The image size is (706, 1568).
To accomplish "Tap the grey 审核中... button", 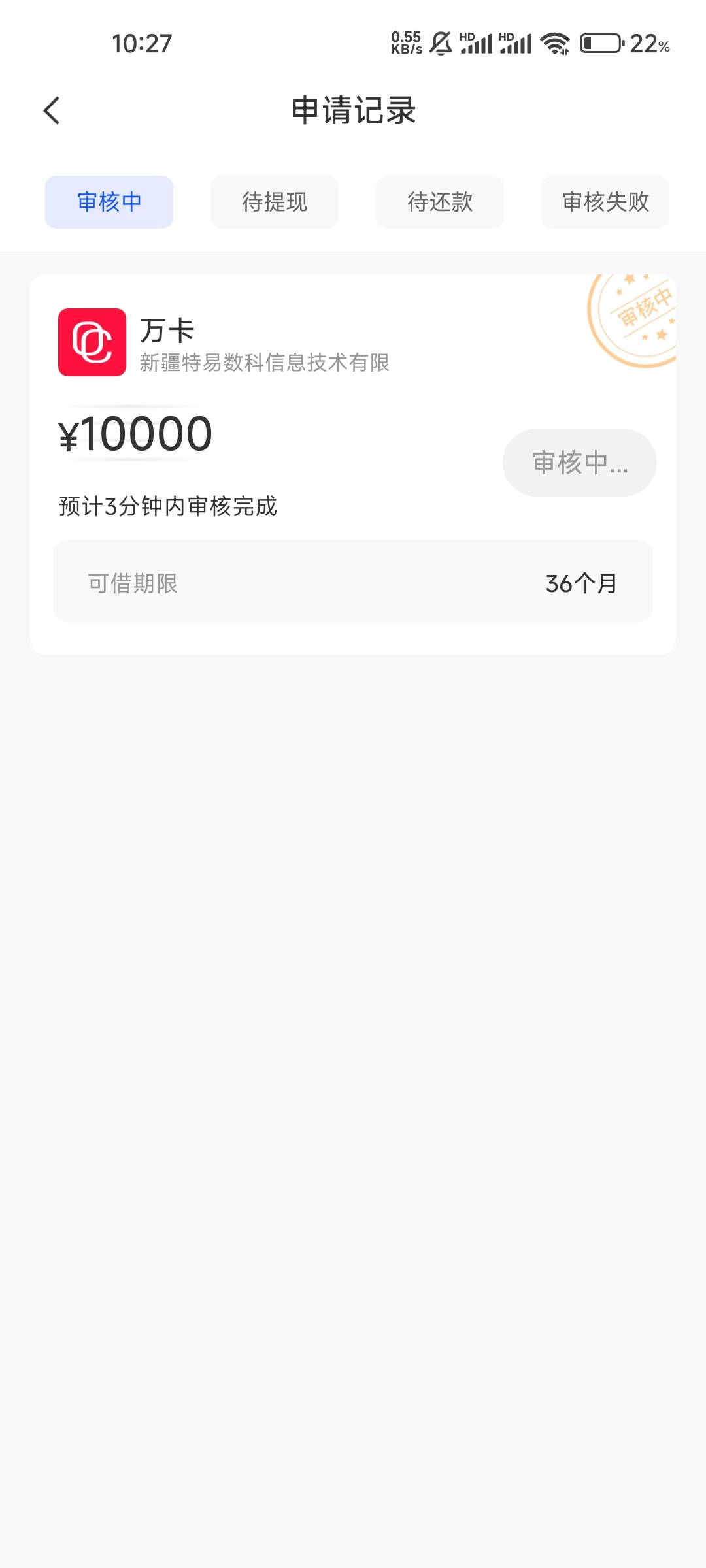I will point(580,463).
